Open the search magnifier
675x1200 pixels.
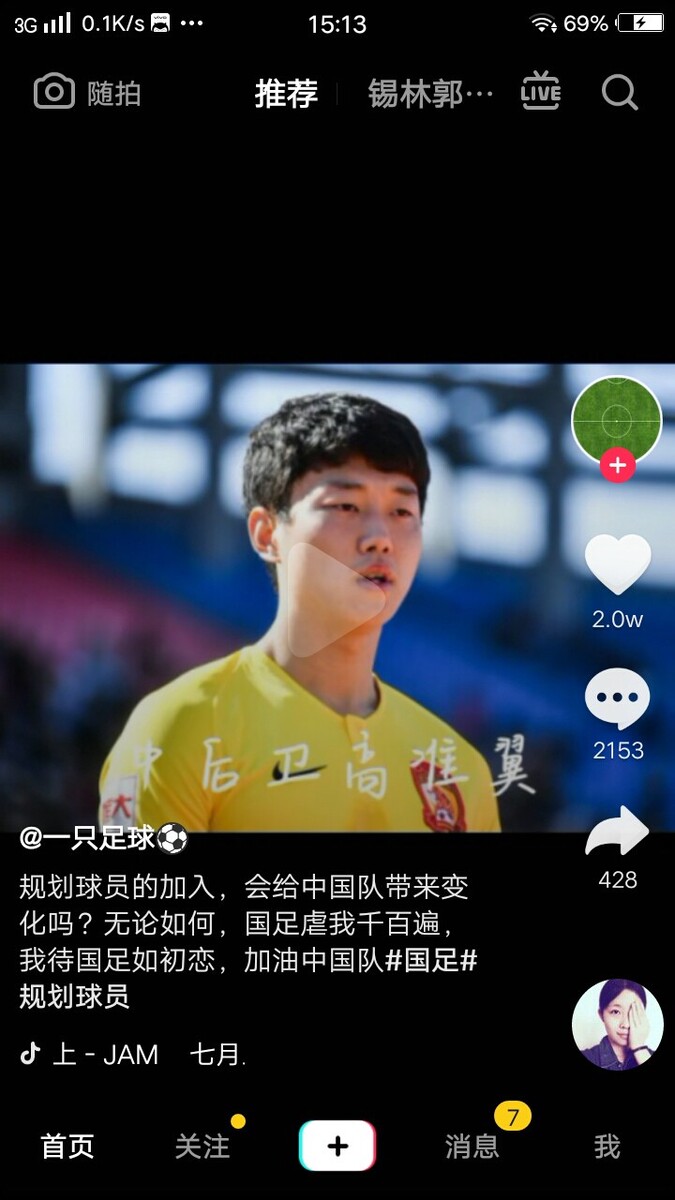(x=619, y=93)
